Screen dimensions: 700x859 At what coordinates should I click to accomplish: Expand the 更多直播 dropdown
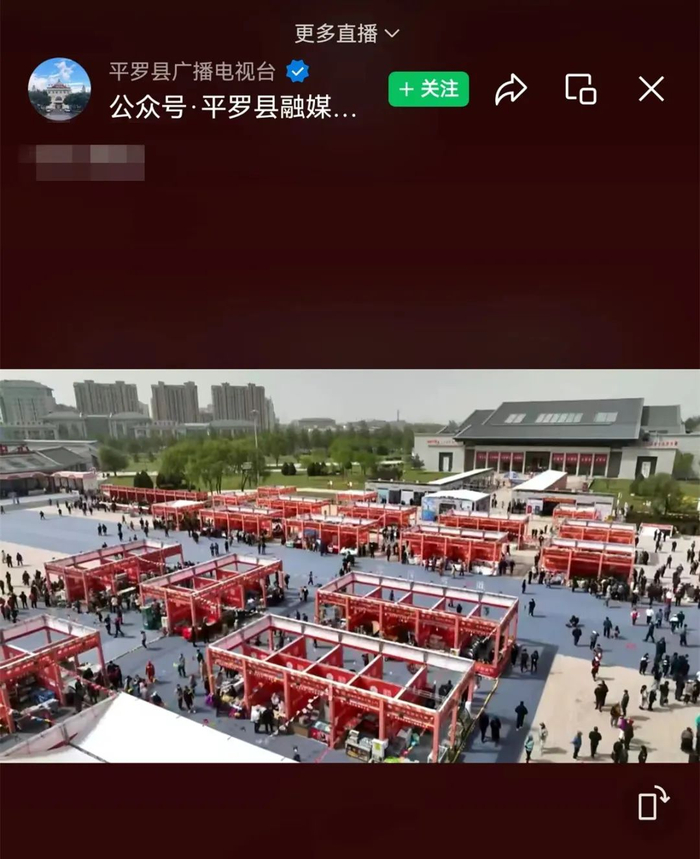pyautogui.click(x=347, y=33)
